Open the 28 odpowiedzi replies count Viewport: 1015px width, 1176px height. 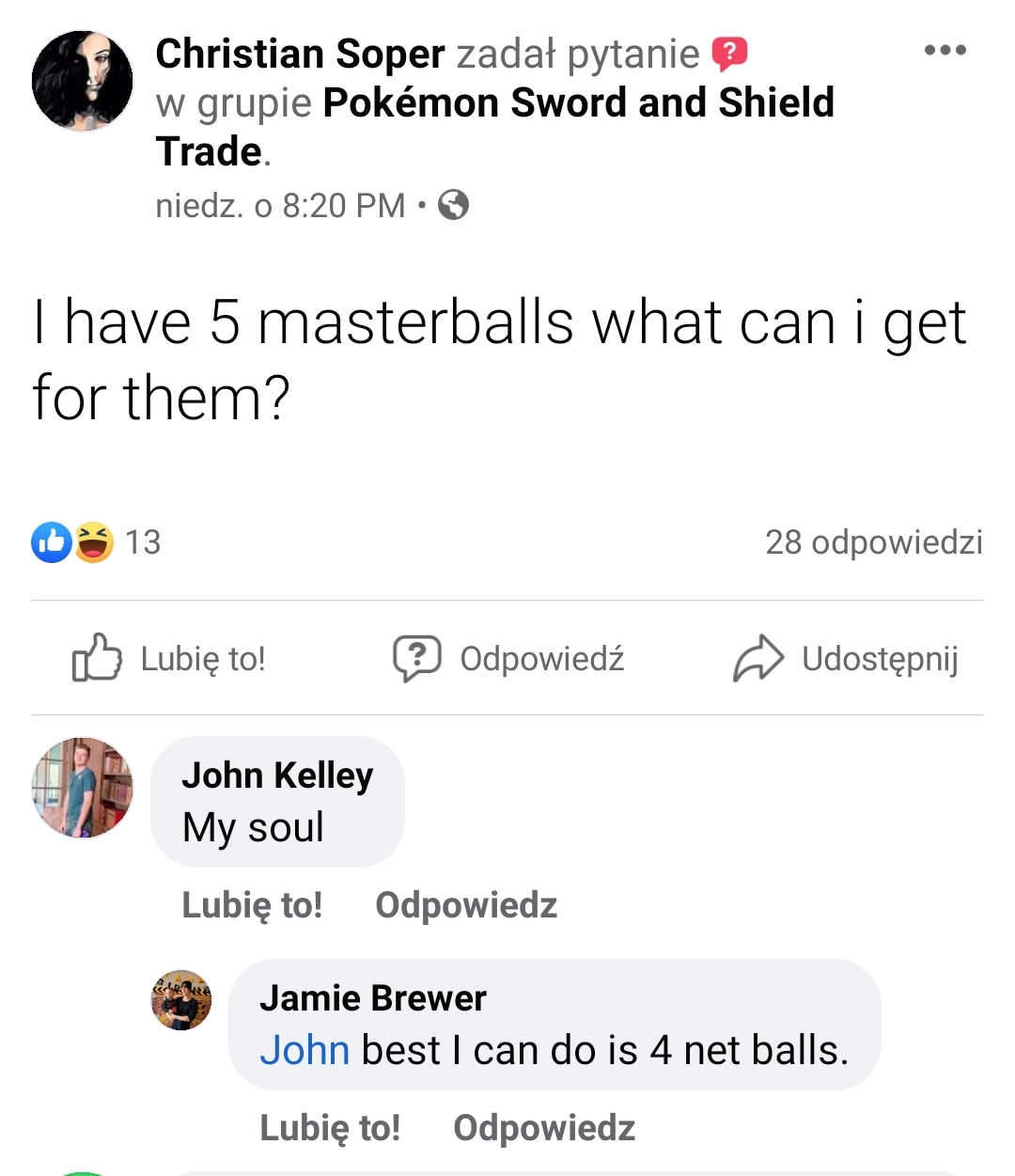(873, 542)
